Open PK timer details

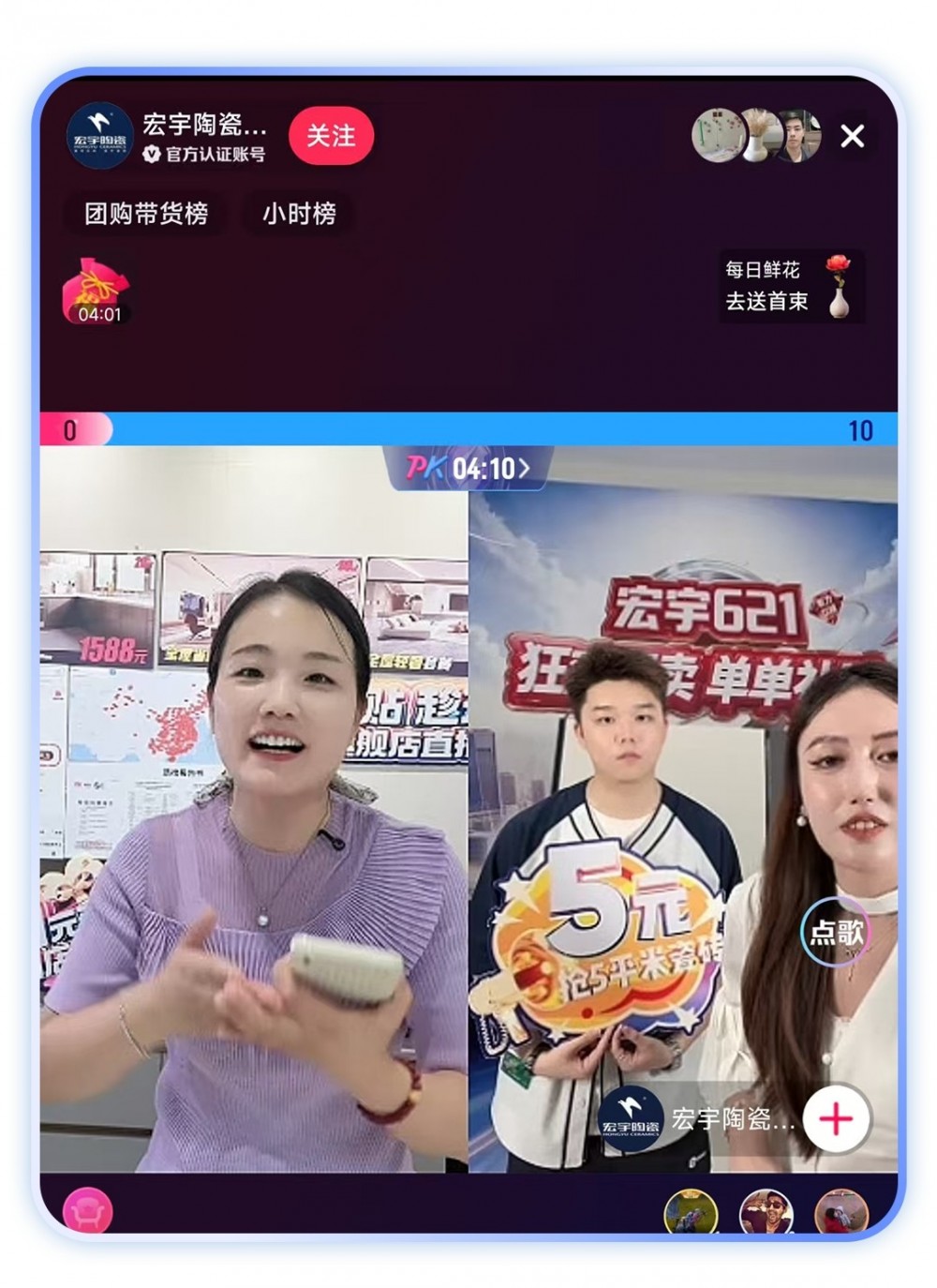tap(468, 468)
